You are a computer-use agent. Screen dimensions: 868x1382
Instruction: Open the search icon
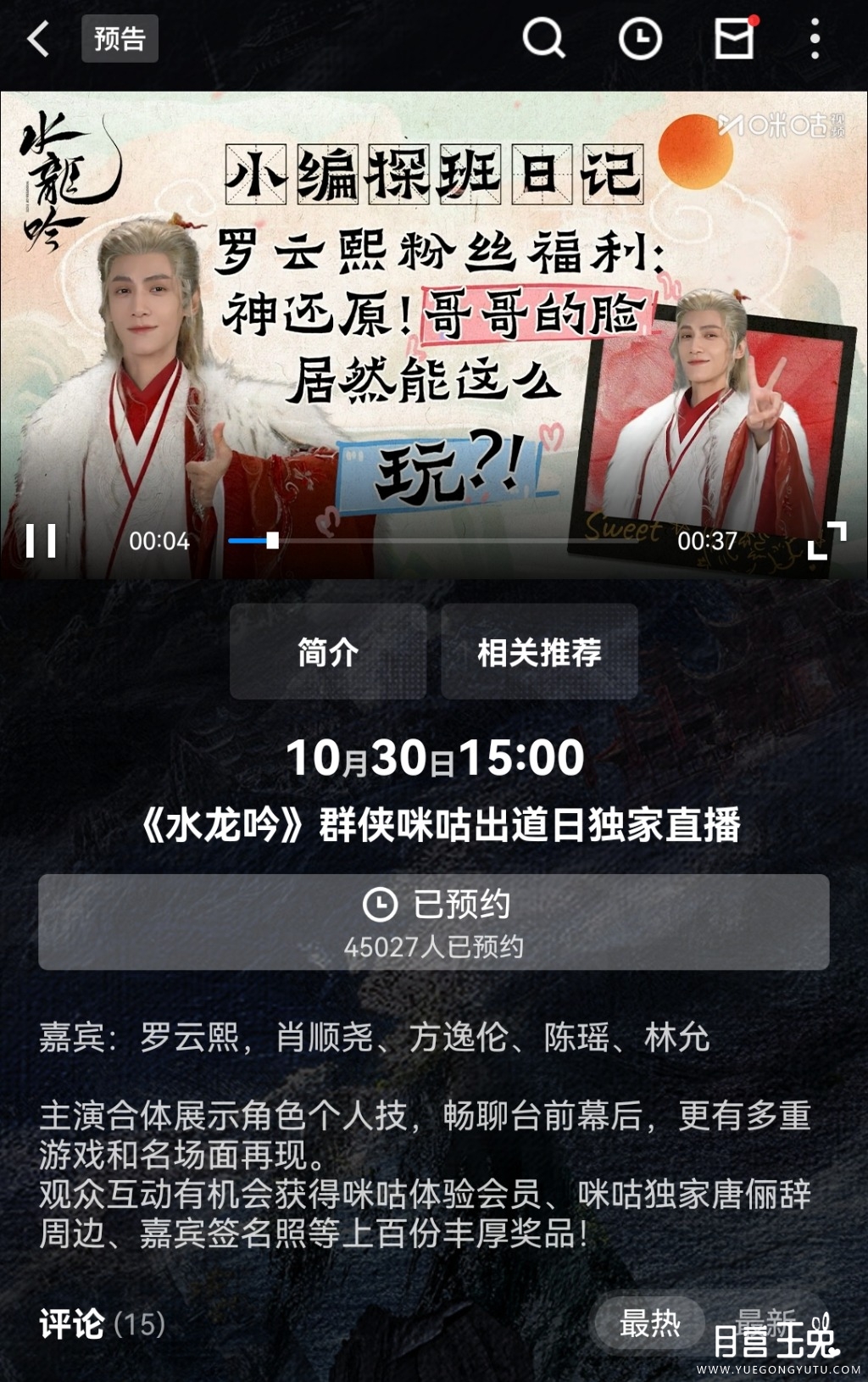(542, 39)
